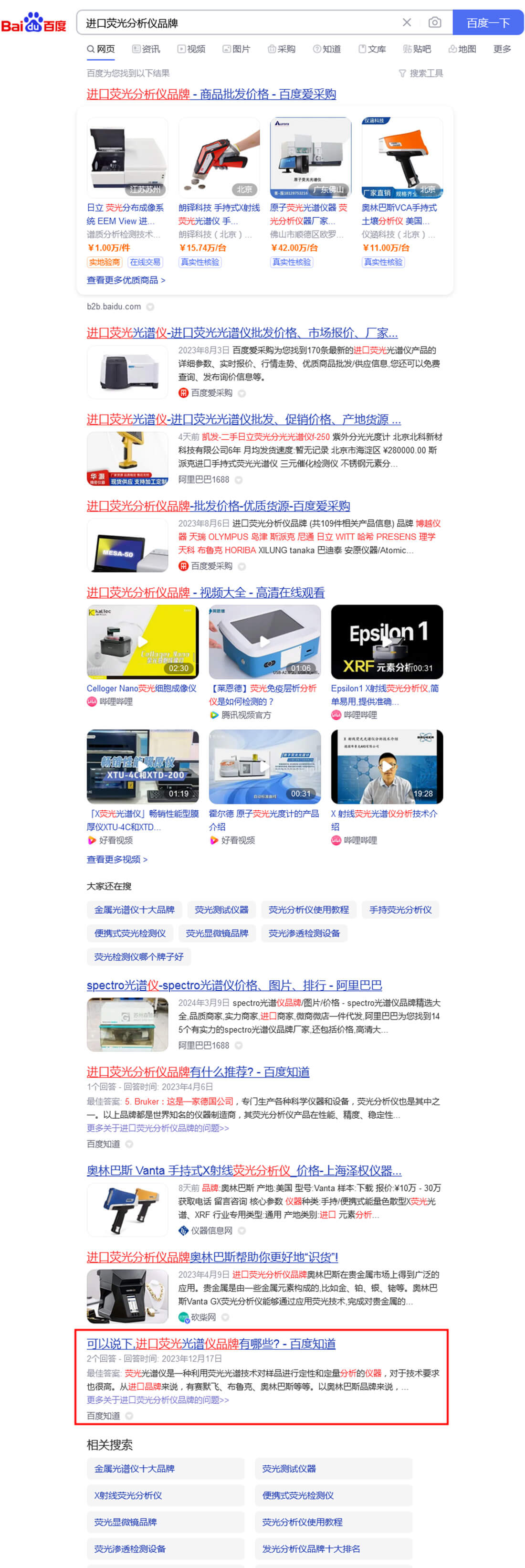Play the Epsilon1 X射线荧光分析仪 video
The image size is (525, 1568).
pyautogui.click(x=386, y=642)
